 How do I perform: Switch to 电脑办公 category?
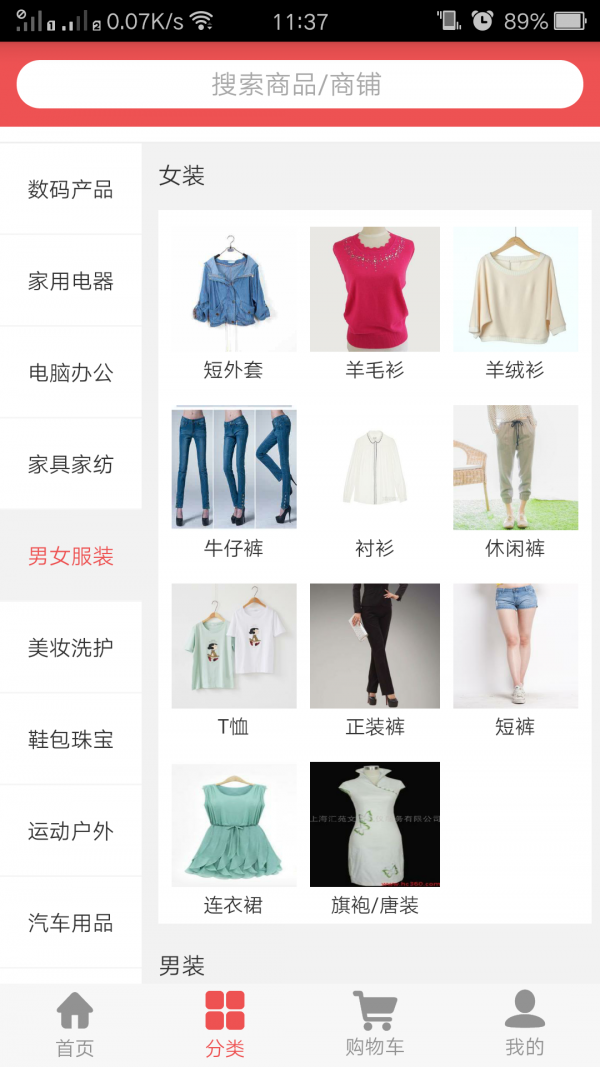tap(71, 373)
